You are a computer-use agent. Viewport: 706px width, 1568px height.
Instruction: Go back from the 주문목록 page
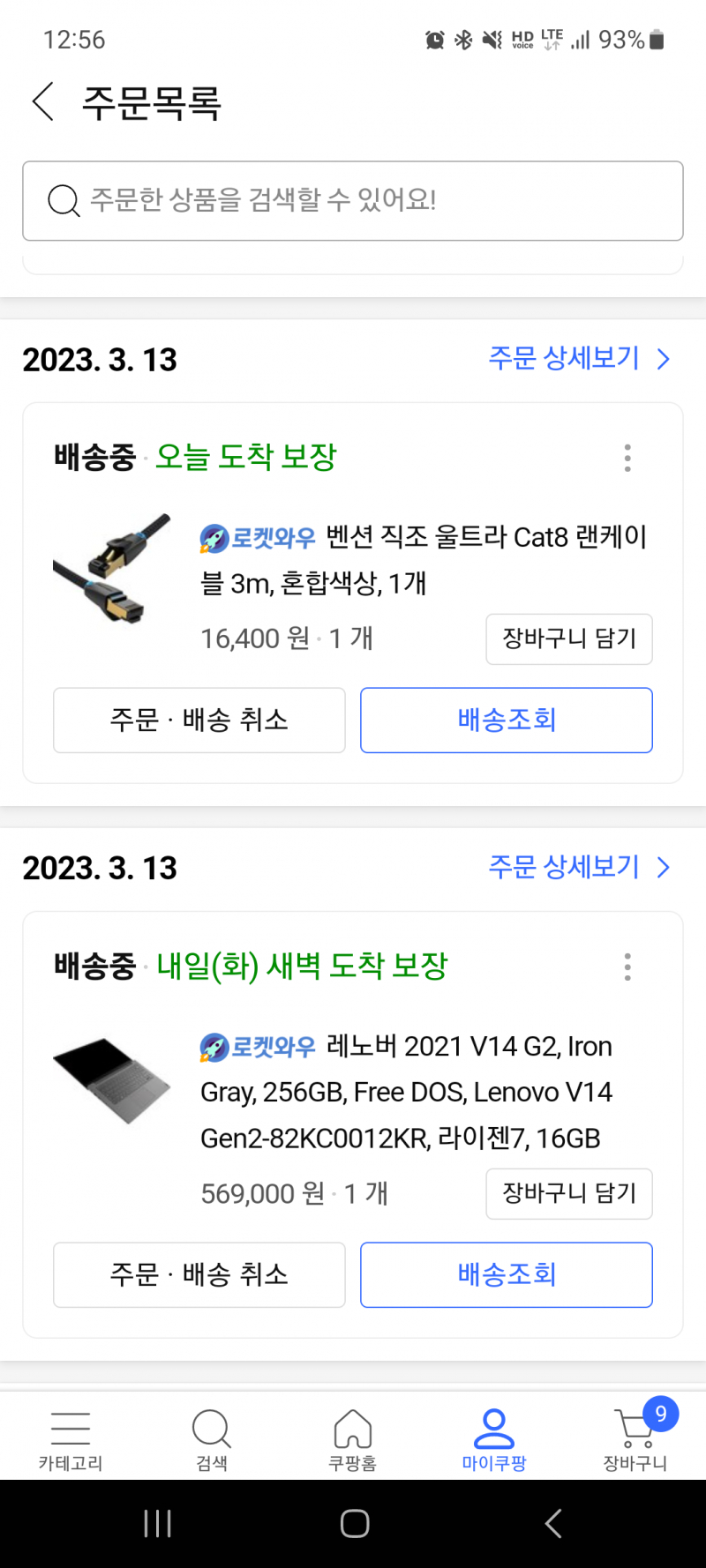(43, 102)
